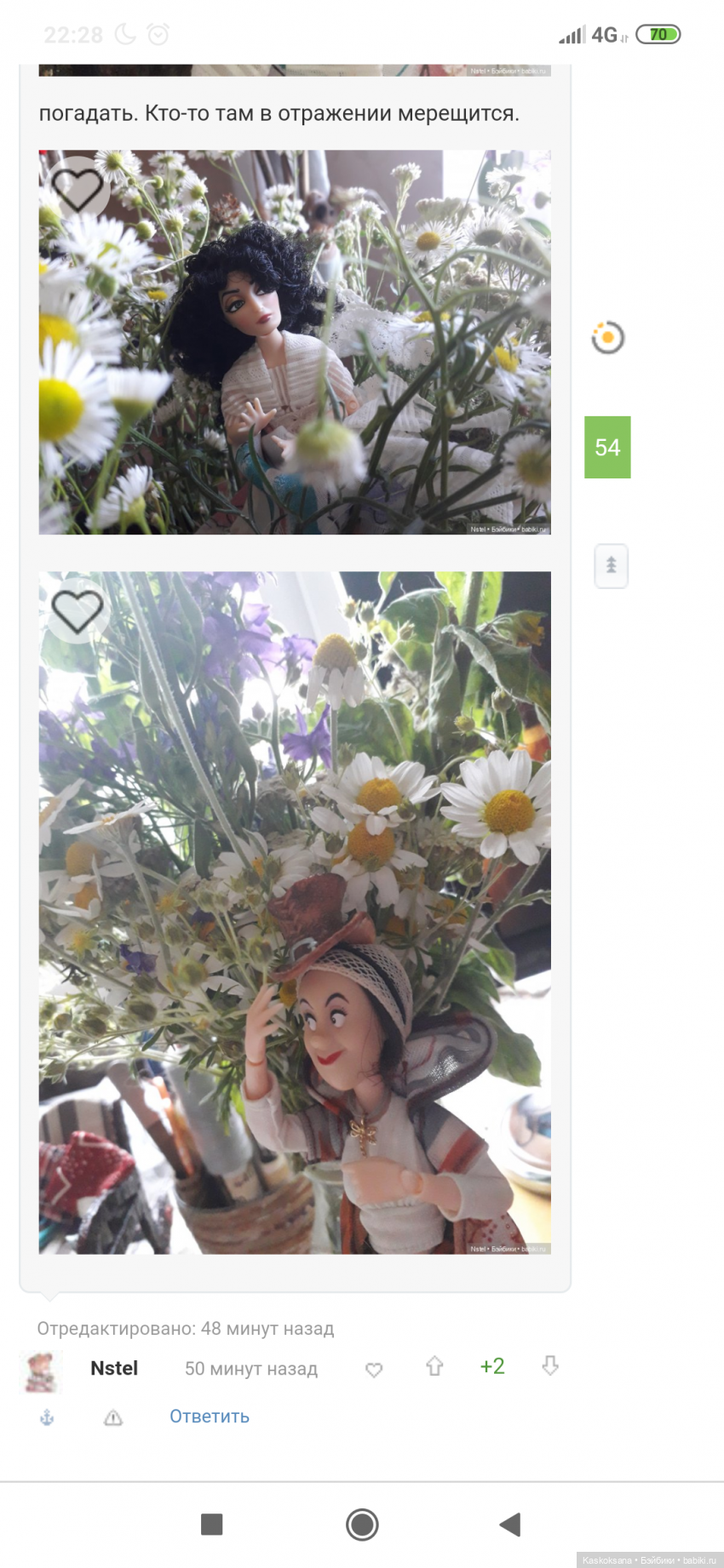Report this comment with warning icon
Image resolution: width=724 pixels, height=1568 pixels.
[112, 1416]
